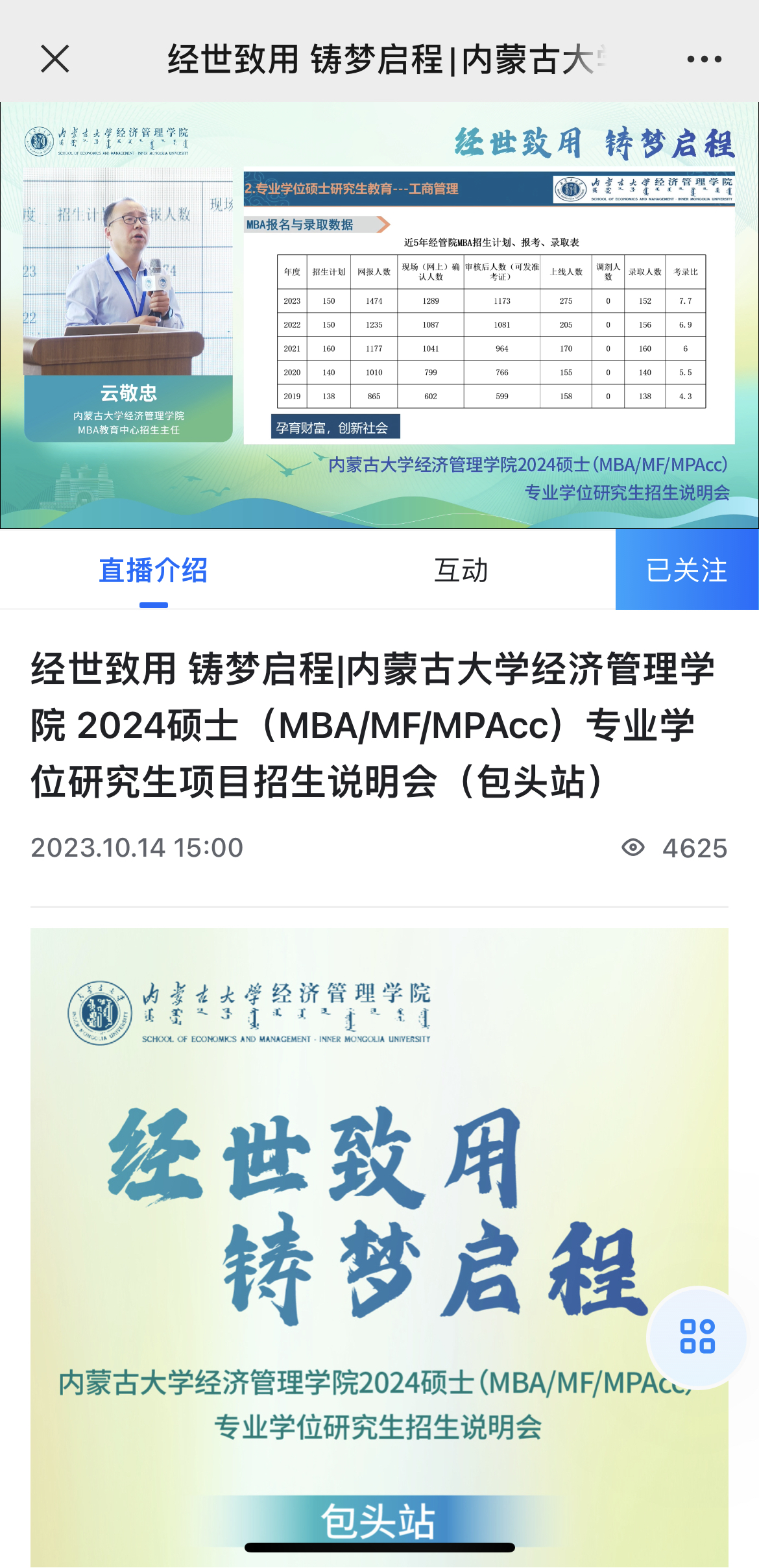The width and height of the screenshot is (759, 1568).
Task: Select the 直播介绍 tab
Action: tap(153, 570)
